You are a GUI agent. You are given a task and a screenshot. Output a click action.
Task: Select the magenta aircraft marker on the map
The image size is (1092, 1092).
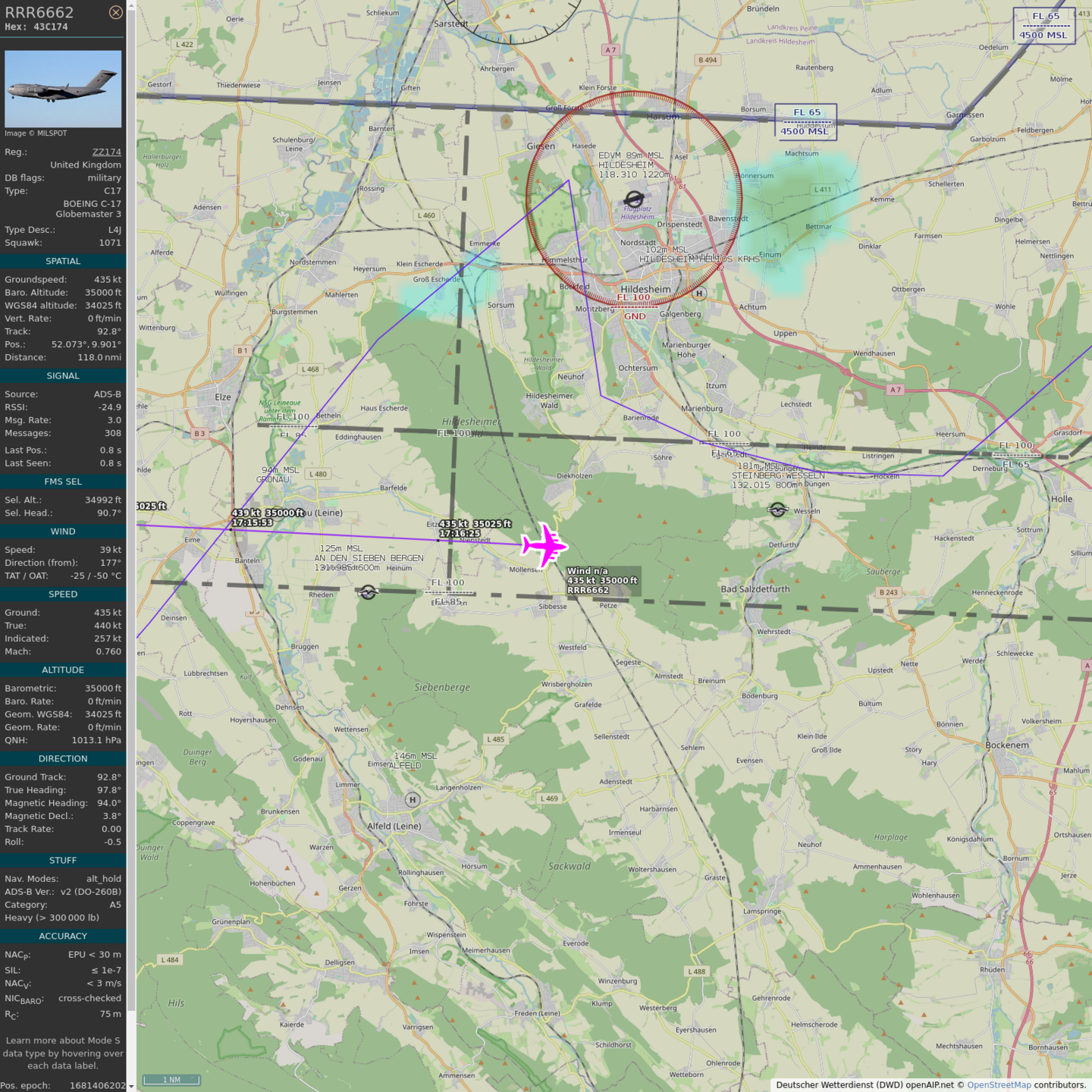click(x=544, y=545)
